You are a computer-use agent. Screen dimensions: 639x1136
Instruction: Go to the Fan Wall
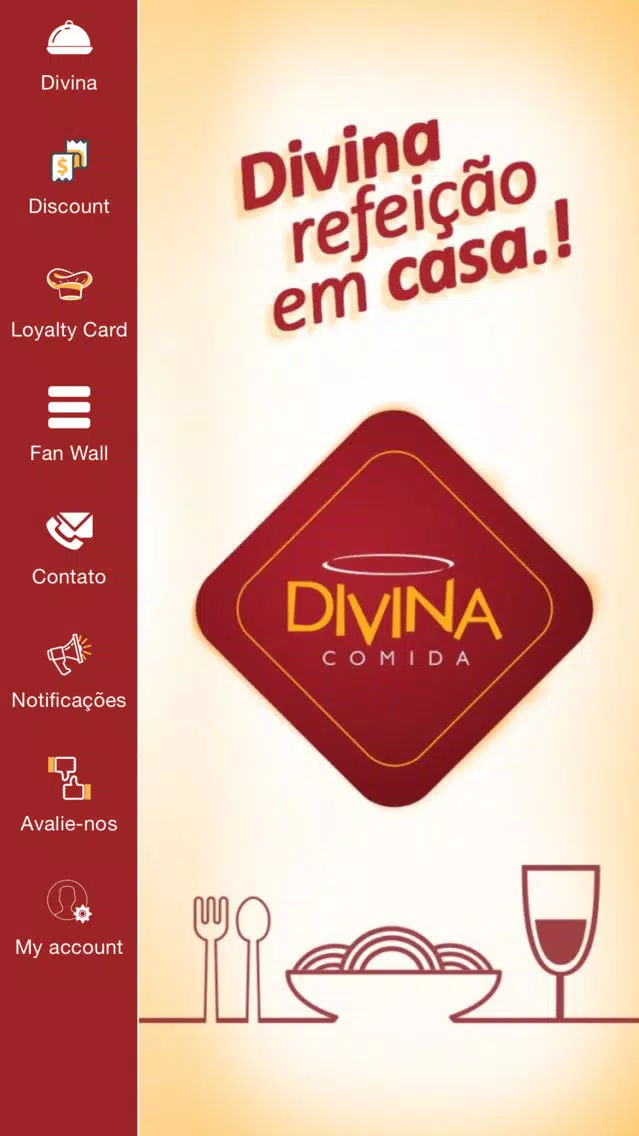[69, 425]
